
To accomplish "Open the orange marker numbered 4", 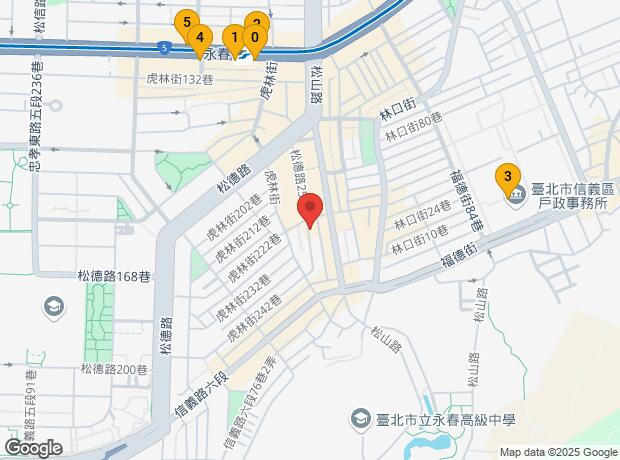I will [x=200, y=38].
